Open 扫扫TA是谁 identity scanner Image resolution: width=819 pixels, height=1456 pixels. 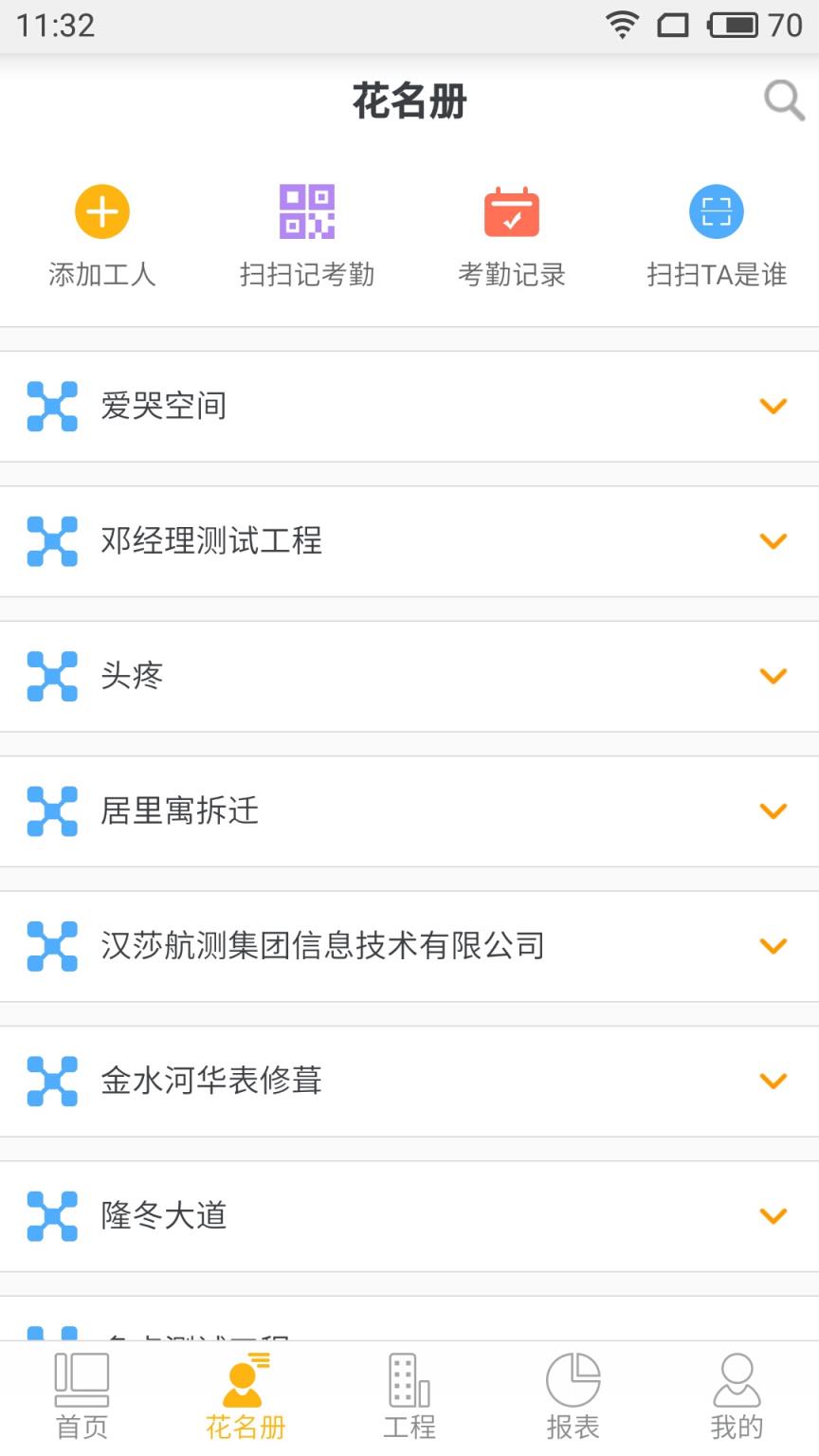pyautogui.click(x=716, y=234)
